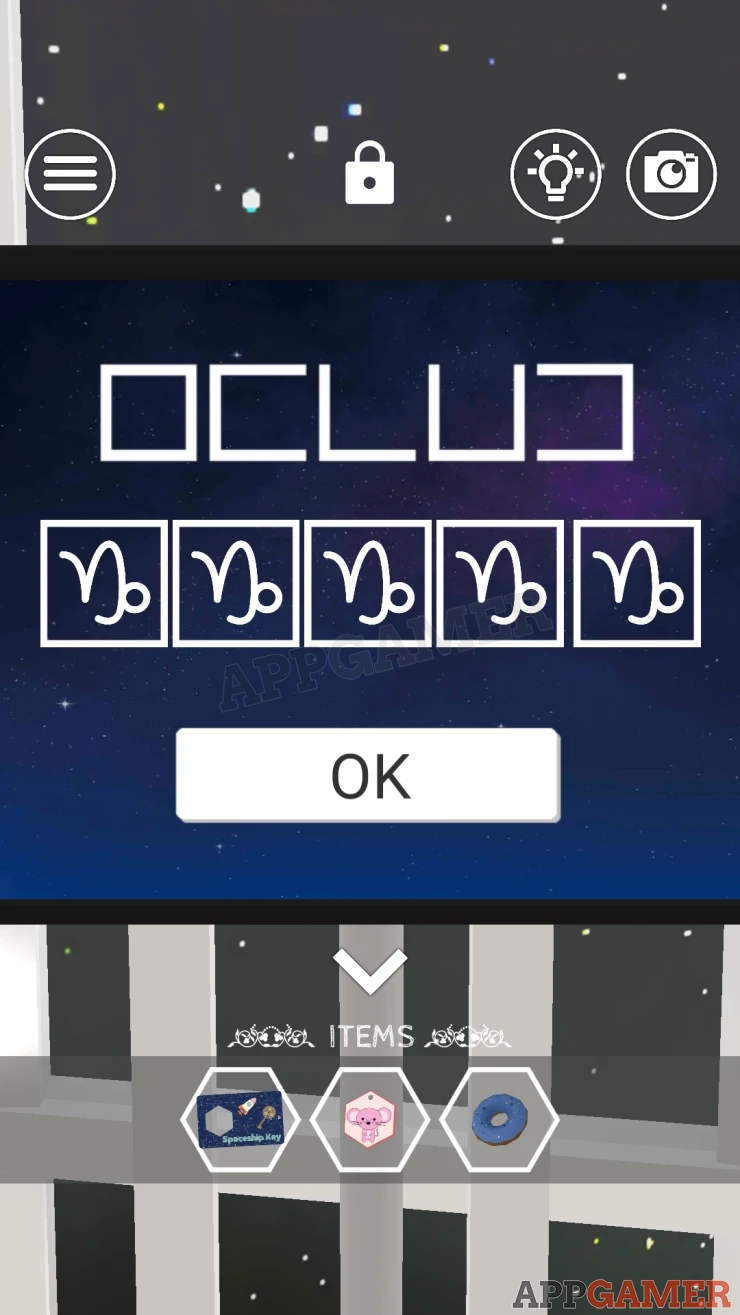740x1315 pixels.
Task: Take a screenshot with the camera icon
Action: (x=672, y=174)
